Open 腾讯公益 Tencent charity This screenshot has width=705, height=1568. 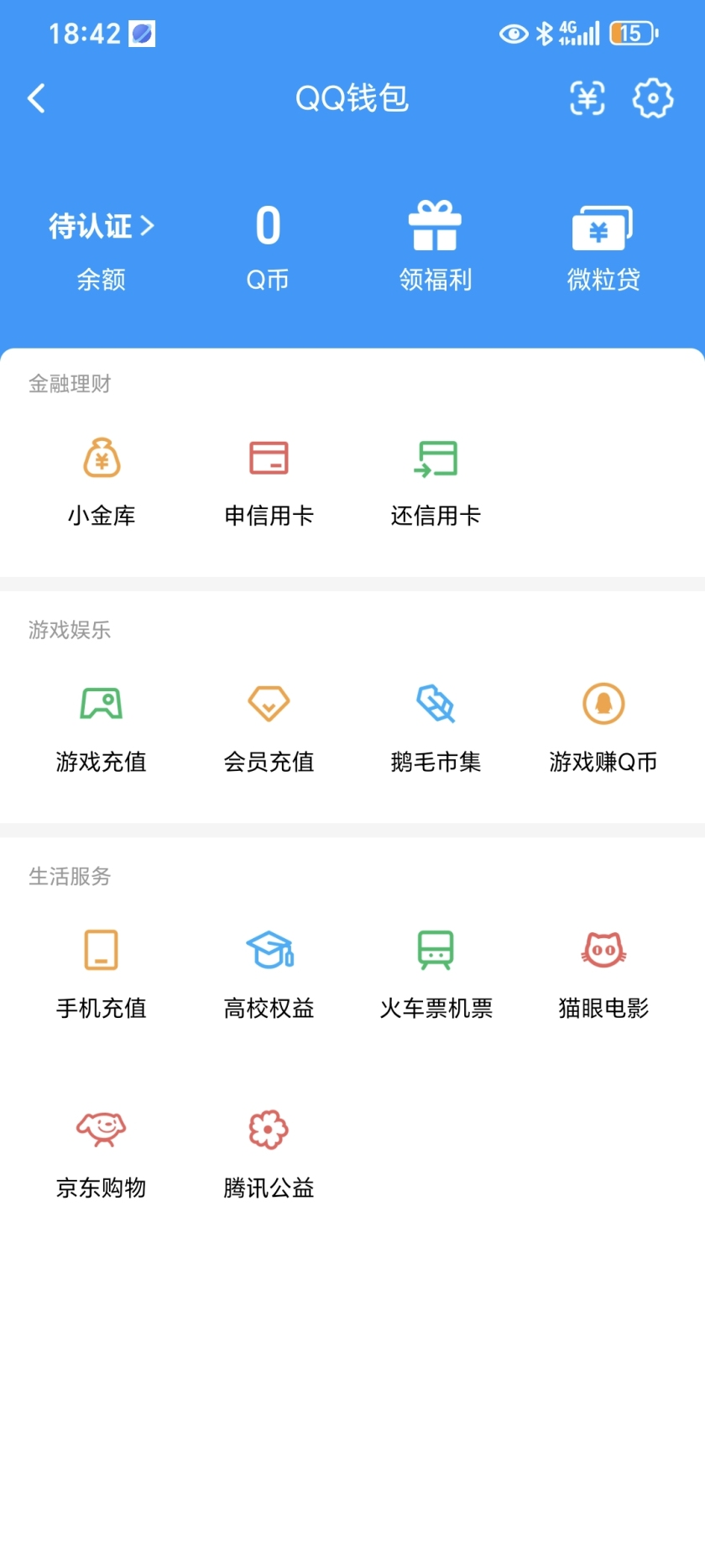[268, 1151]
